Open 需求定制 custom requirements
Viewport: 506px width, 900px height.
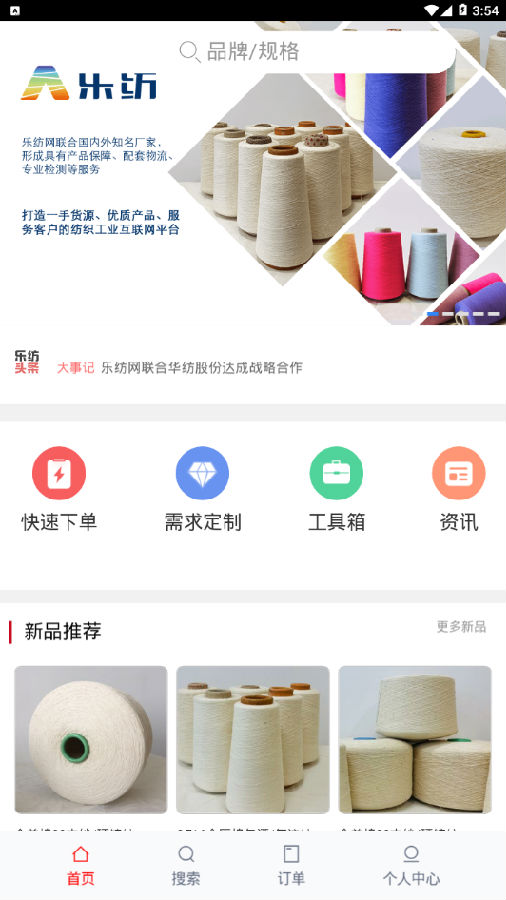[203, 490]
